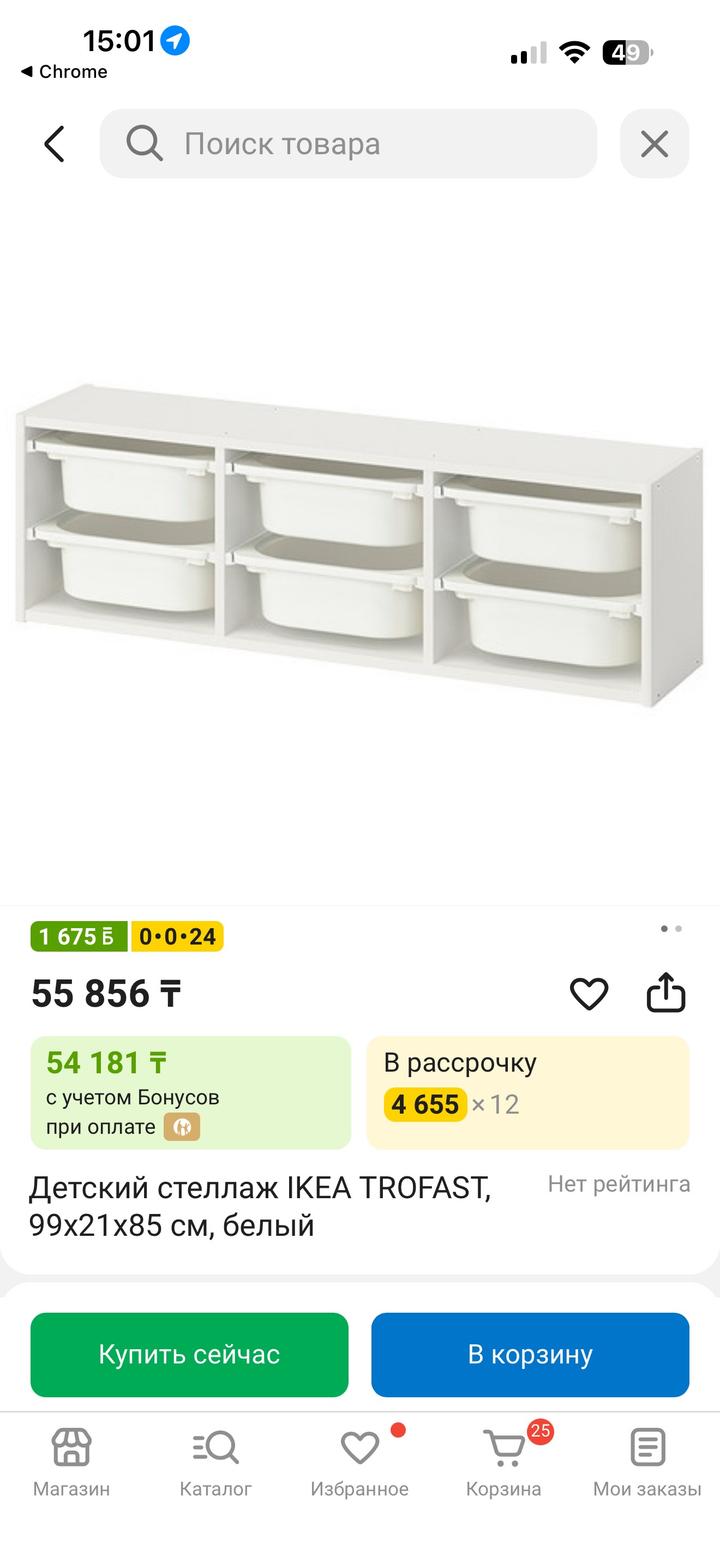Open the Корзина tab
This screenshot has height=1564, width=720.
coord(503,1462)
